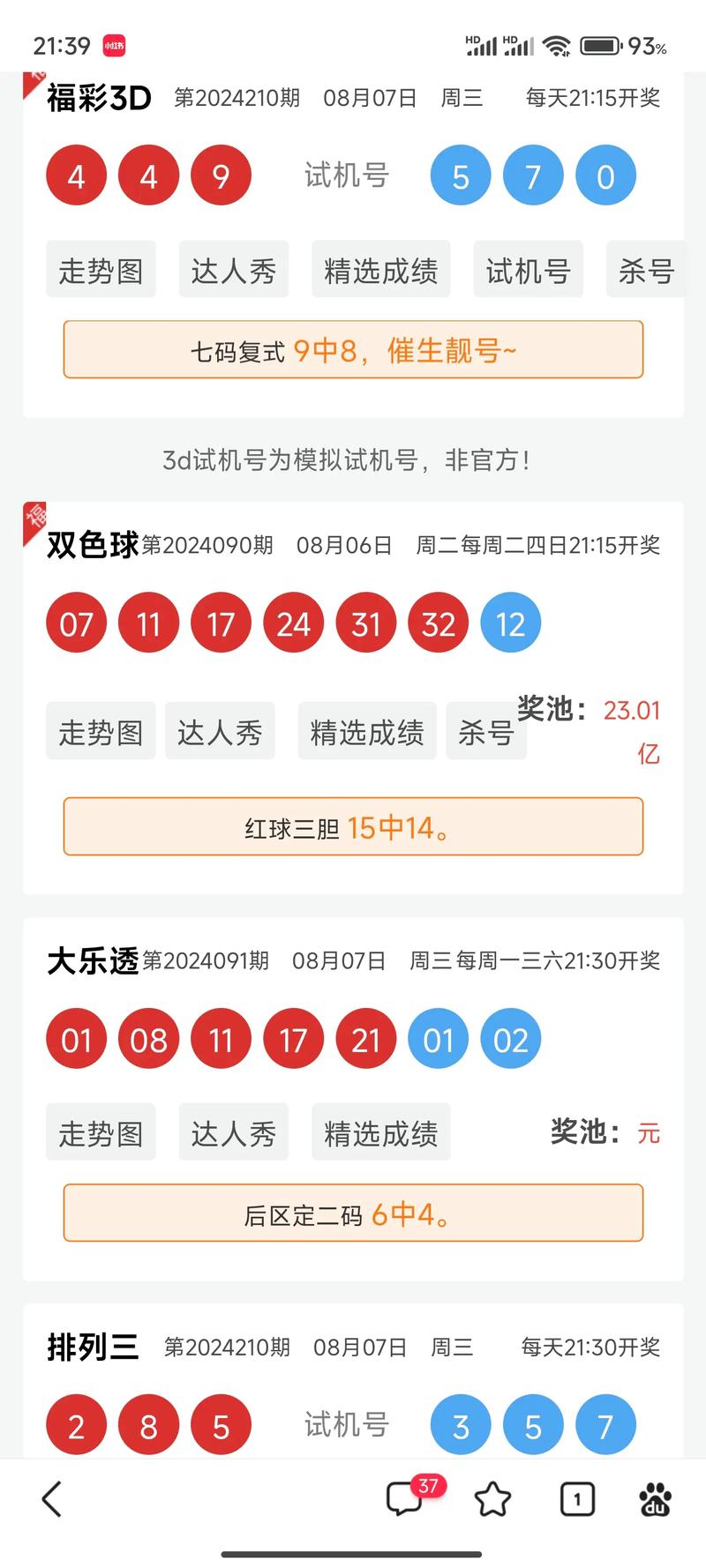The width and height of the screenshot is (706, 1568).
Task: Bookmark this page with the star icon
Action: pyautogui.click(x=492, y=1498)
